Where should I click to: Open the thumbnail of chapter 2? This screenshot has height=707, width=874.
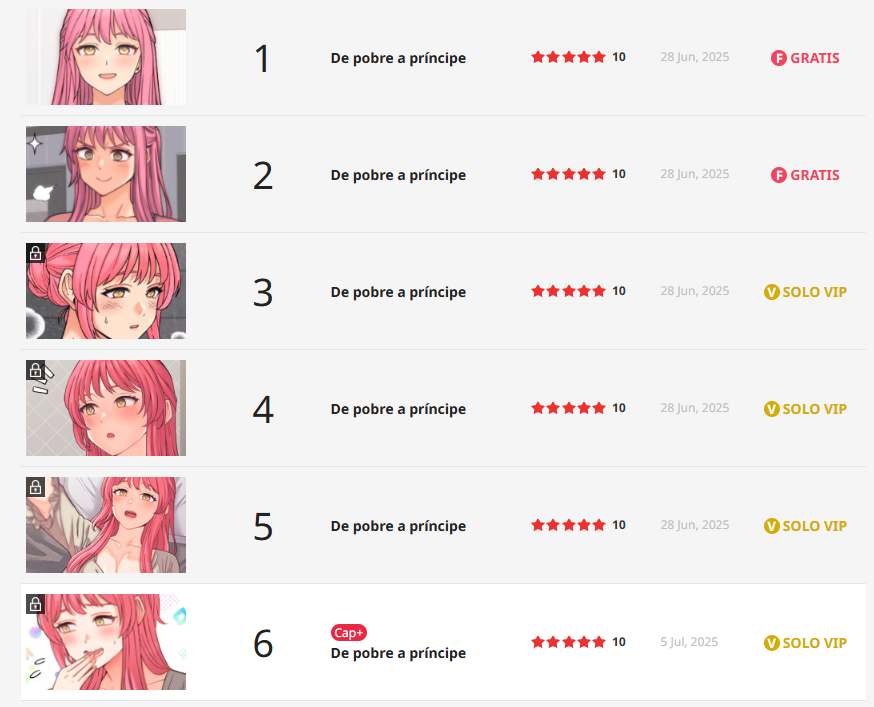(106, 174)
